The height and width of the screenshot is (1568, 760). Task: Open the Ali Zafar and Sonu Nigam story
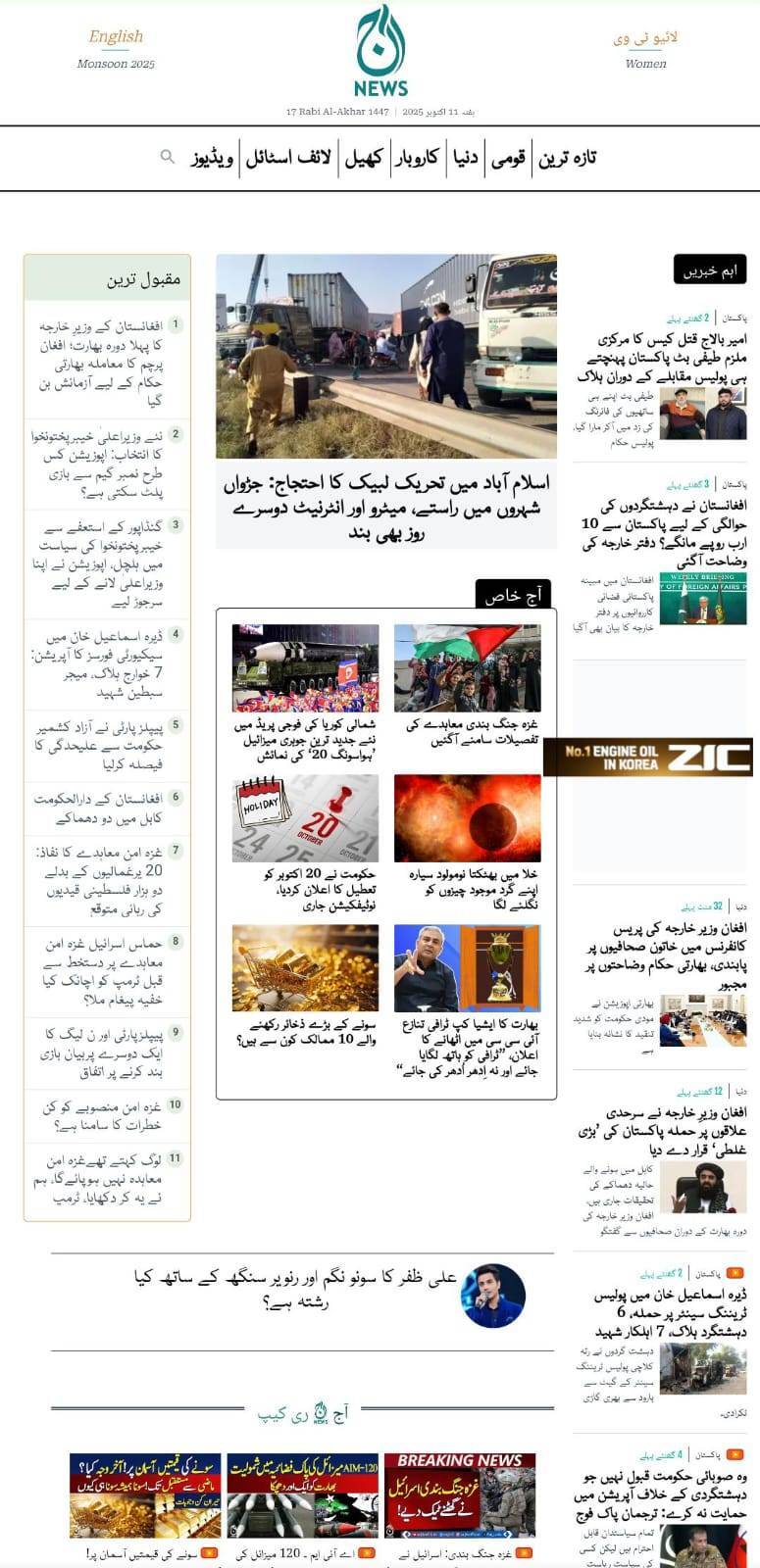[294, 1289]
